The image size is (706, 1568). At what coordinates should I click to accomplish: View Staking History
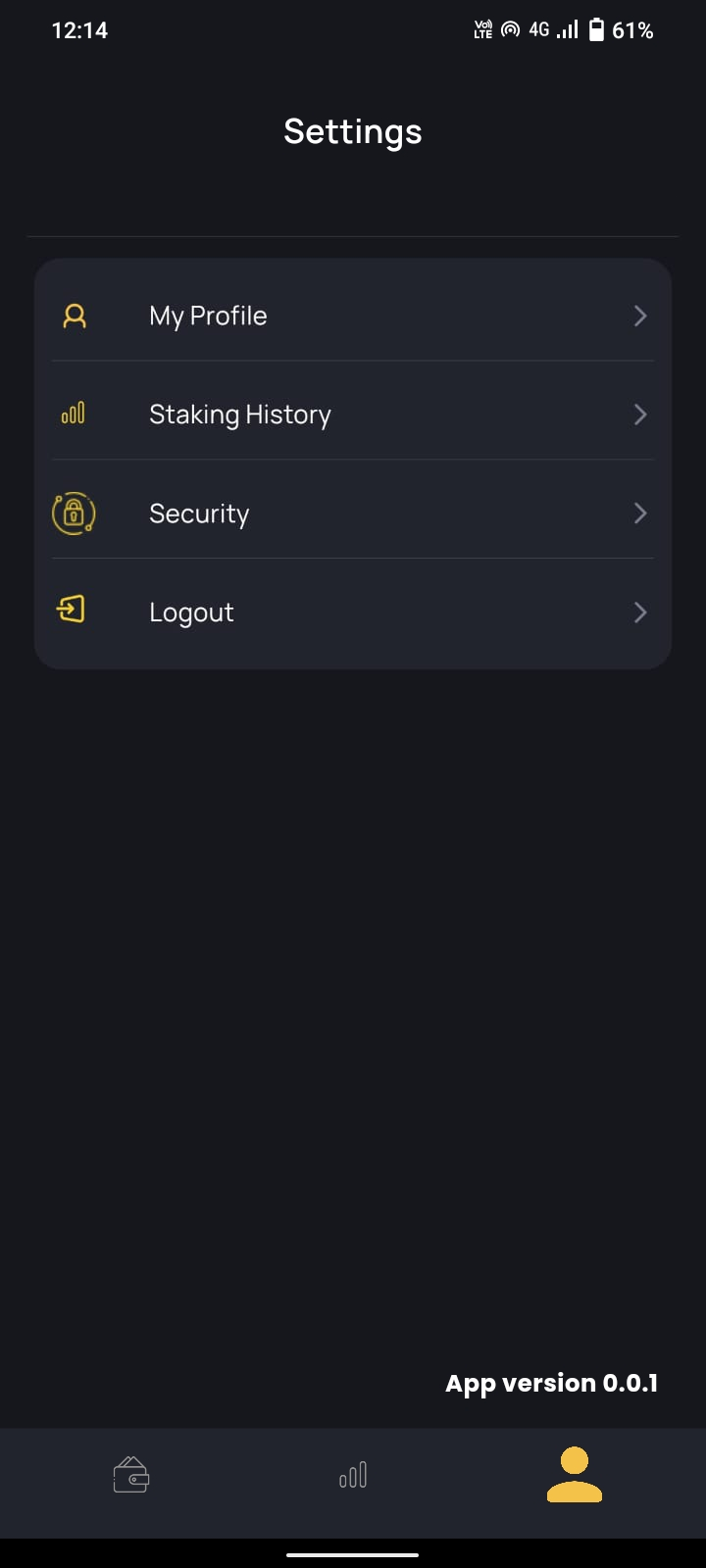tap(351, 415)
